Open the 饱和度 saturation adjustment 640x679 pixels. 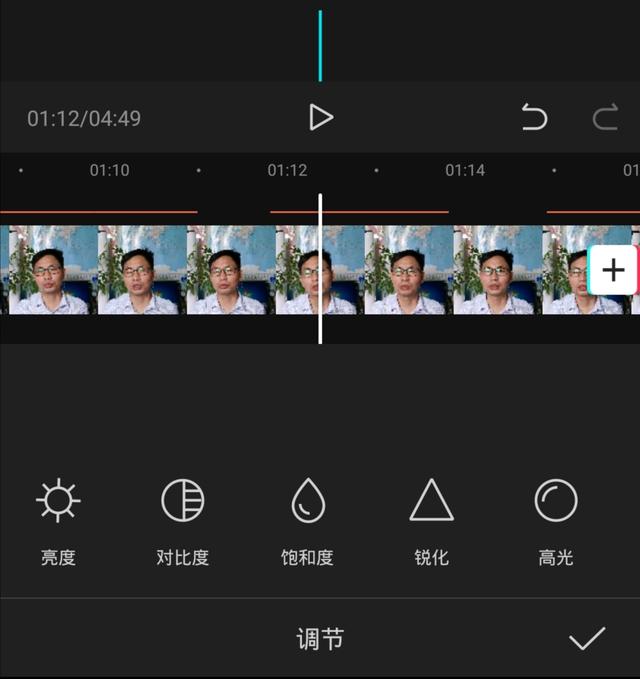[x=307, y=520]
